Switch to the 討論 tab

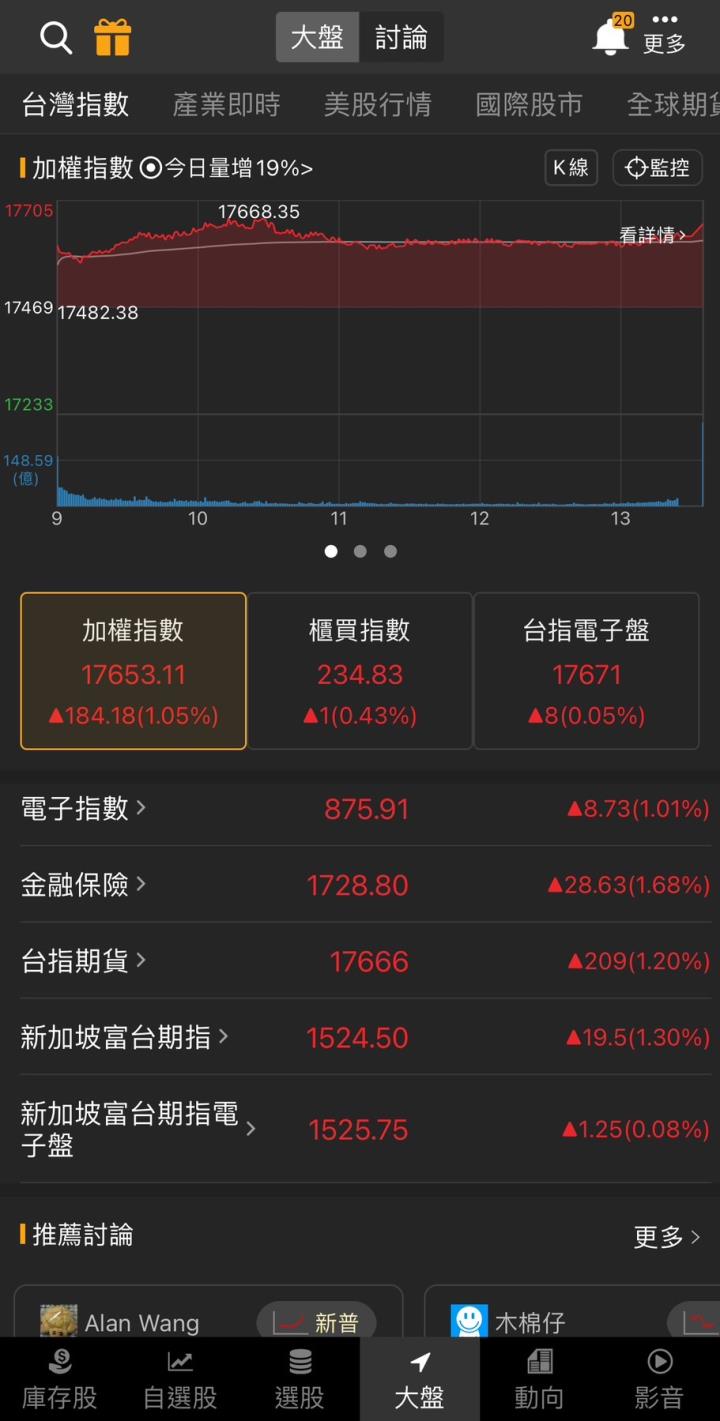[x=401, y=36]
